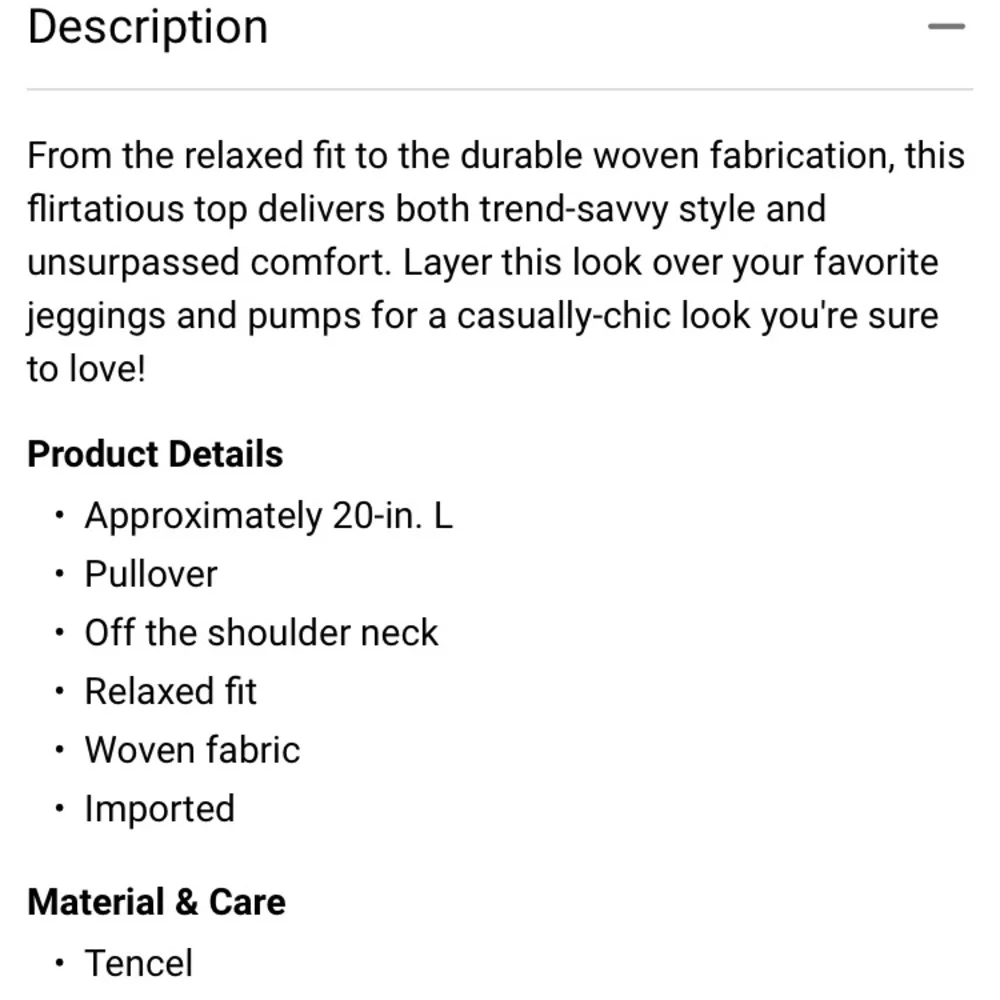Collapse the Description section
1000x1000 pixels.
tap(946, 27)
